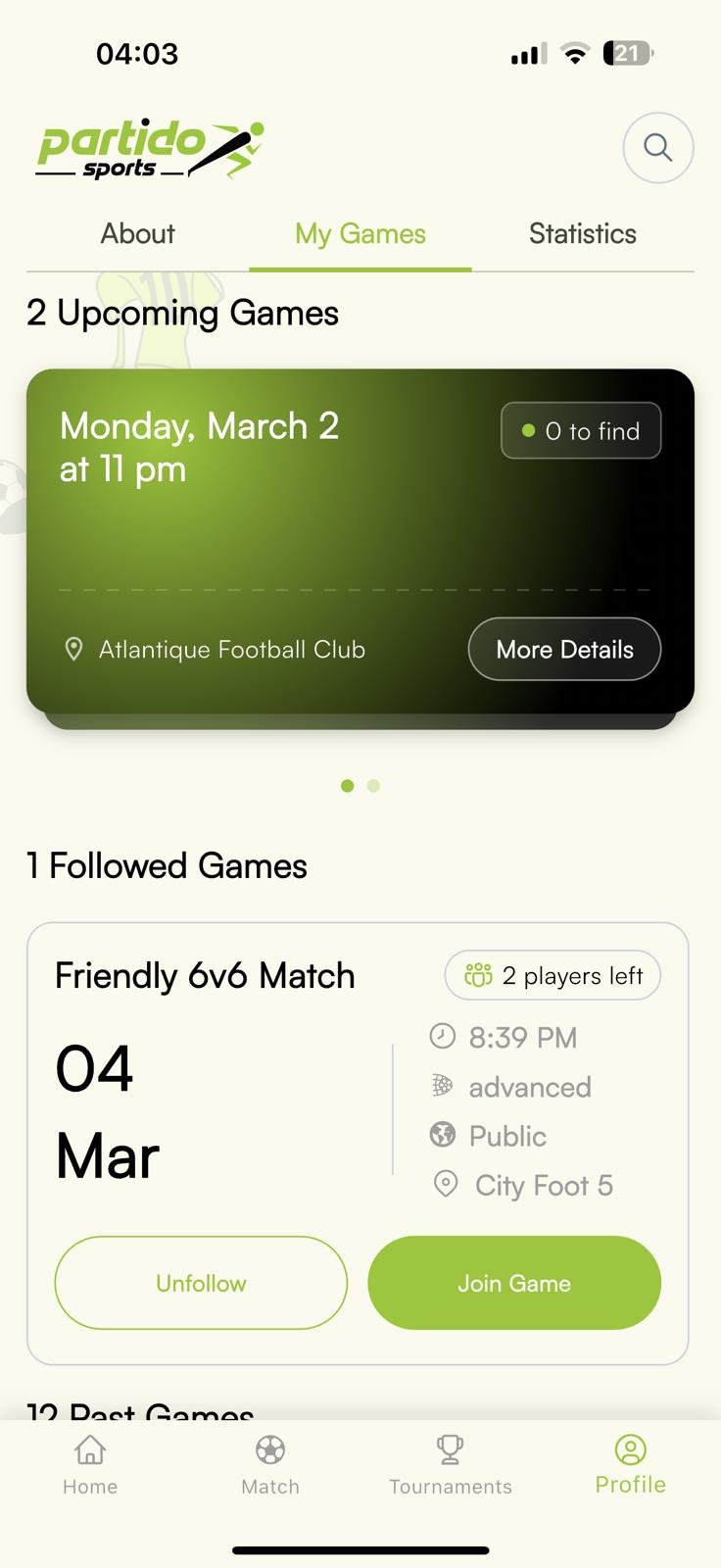The width and height of the screenshot is (721, 1568).
Task: Join the Friendly 6v6 Match game
Action: (x=513, y=1283)
